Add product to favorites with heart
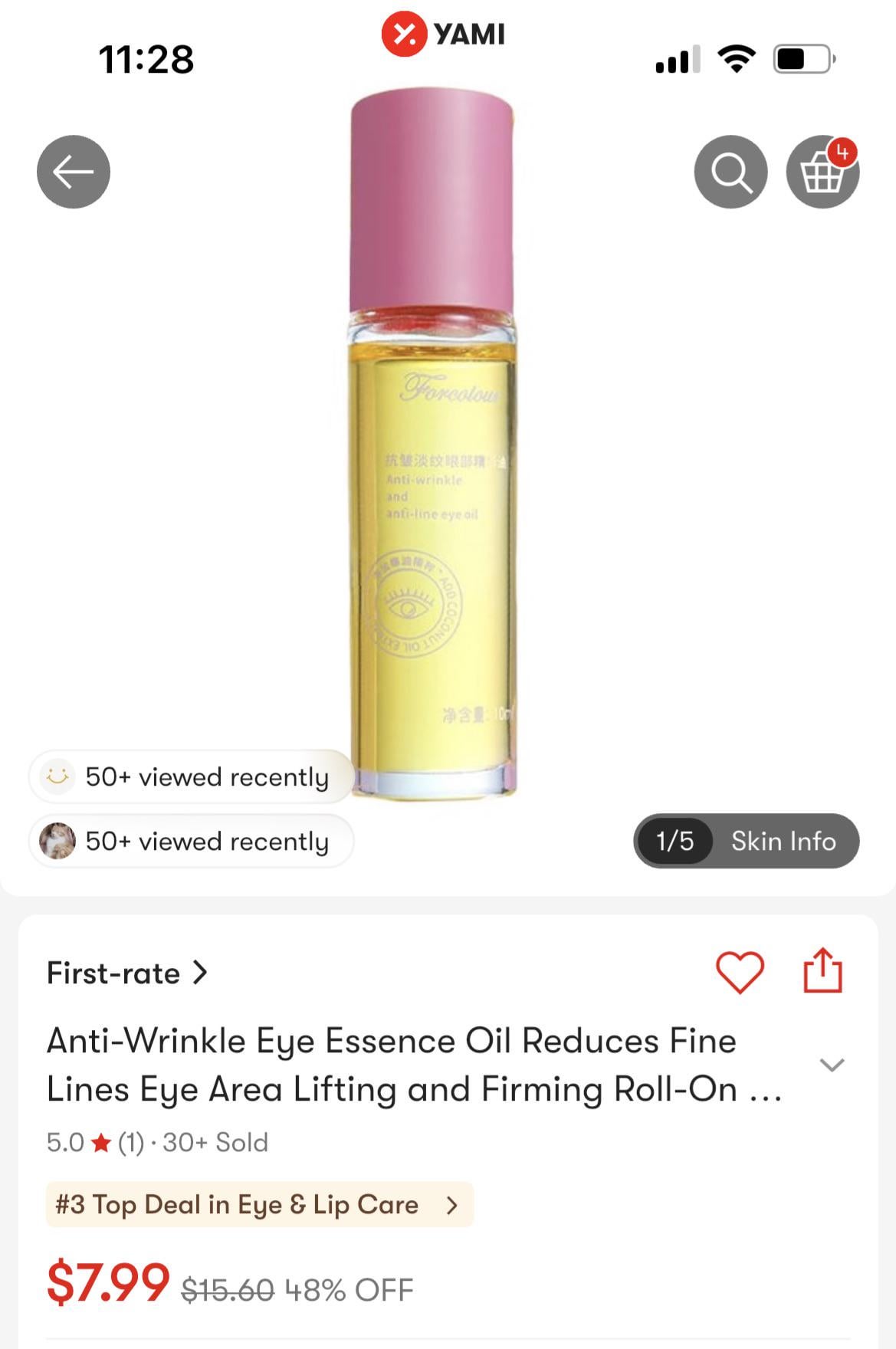This screenshot has width=896, height=1349. click(x=740, y=972)
